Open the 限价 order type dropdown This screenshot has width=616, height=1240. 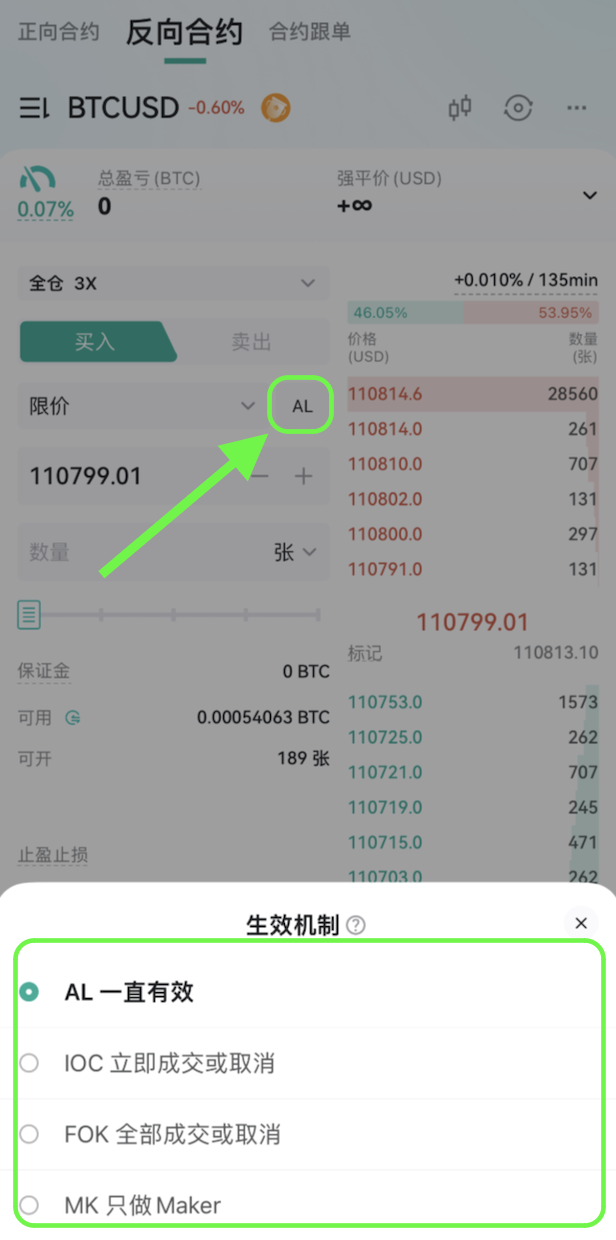[x=140, y=406]
